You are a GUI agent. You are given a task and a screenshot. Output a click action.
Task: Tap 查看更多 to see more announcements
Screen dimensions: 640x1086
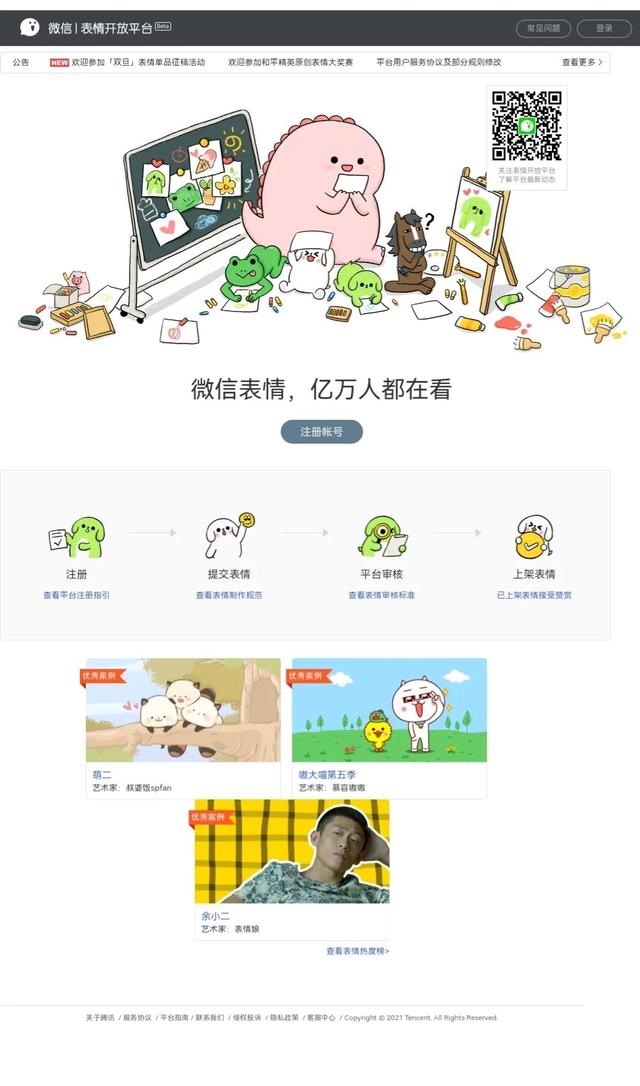pyautogui.click(x=582, y=62)
